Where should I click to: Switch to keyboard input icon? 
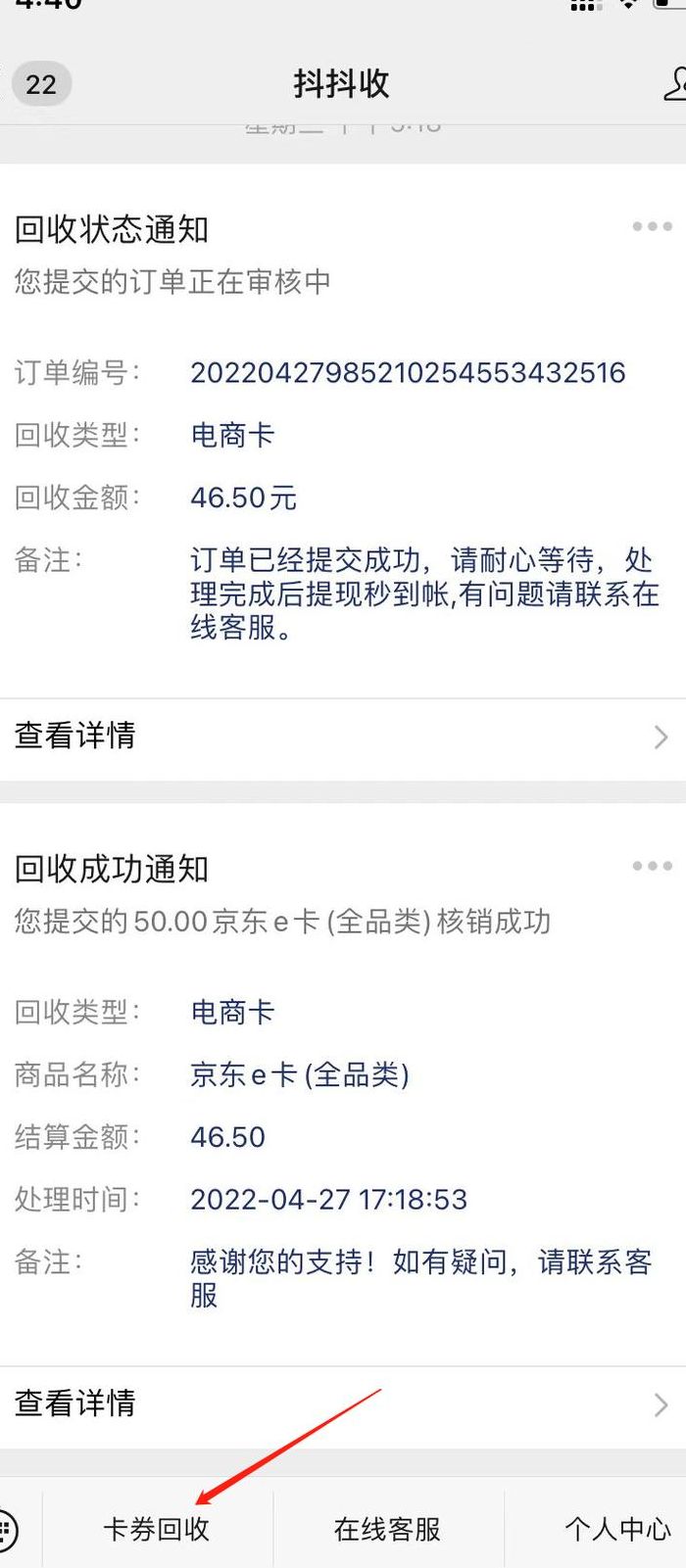8,1528
